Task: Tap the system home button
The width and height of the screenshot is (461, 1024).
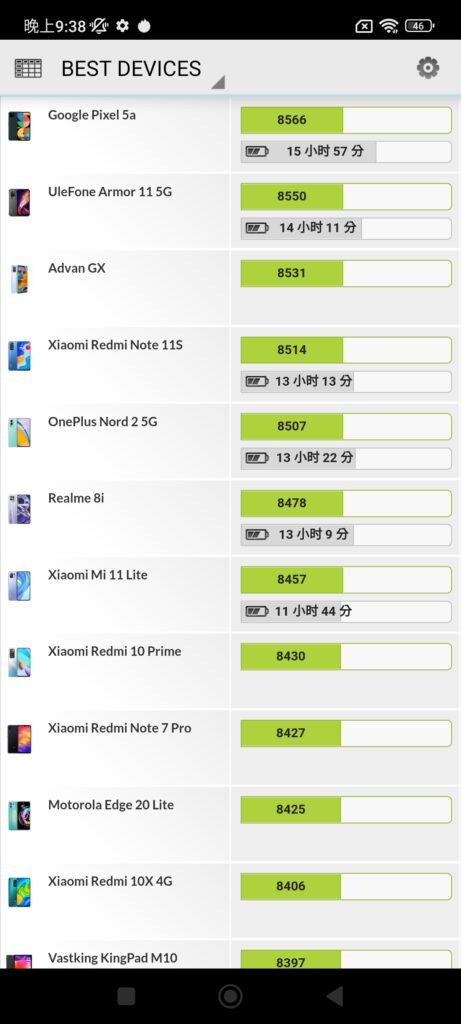Action: tap(230, 996)
